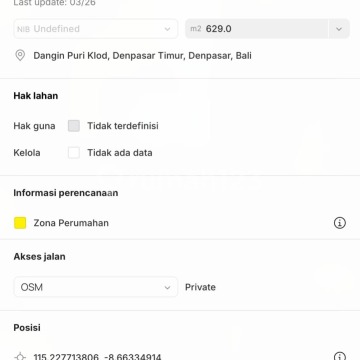
Task: Open info for Zona Perumahan
Action: coord(340,223)
